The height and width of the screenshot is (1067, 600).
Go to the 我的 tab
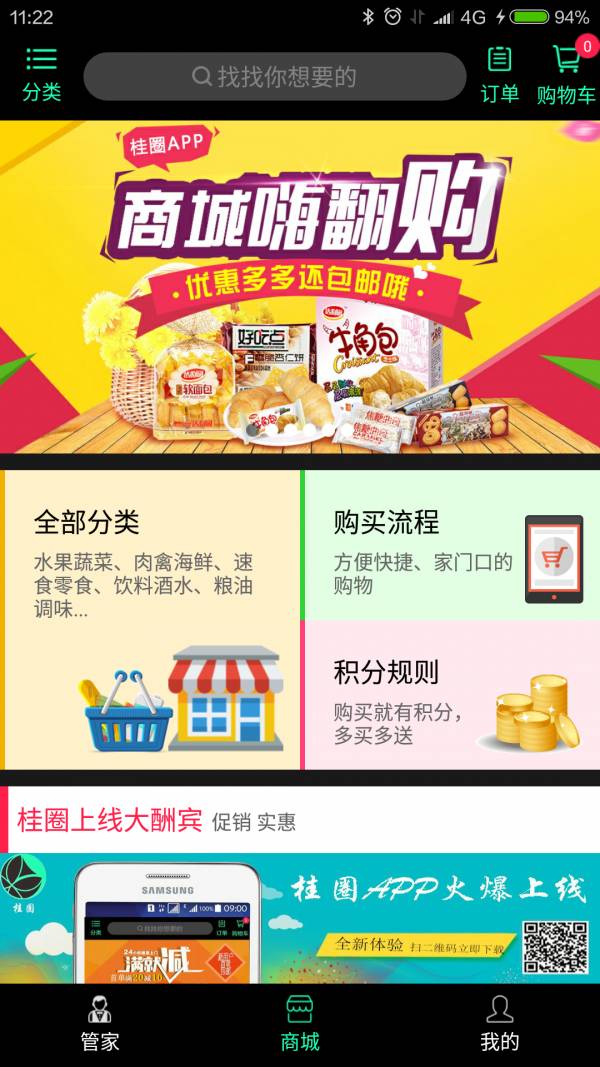(x=500, y=1024)
